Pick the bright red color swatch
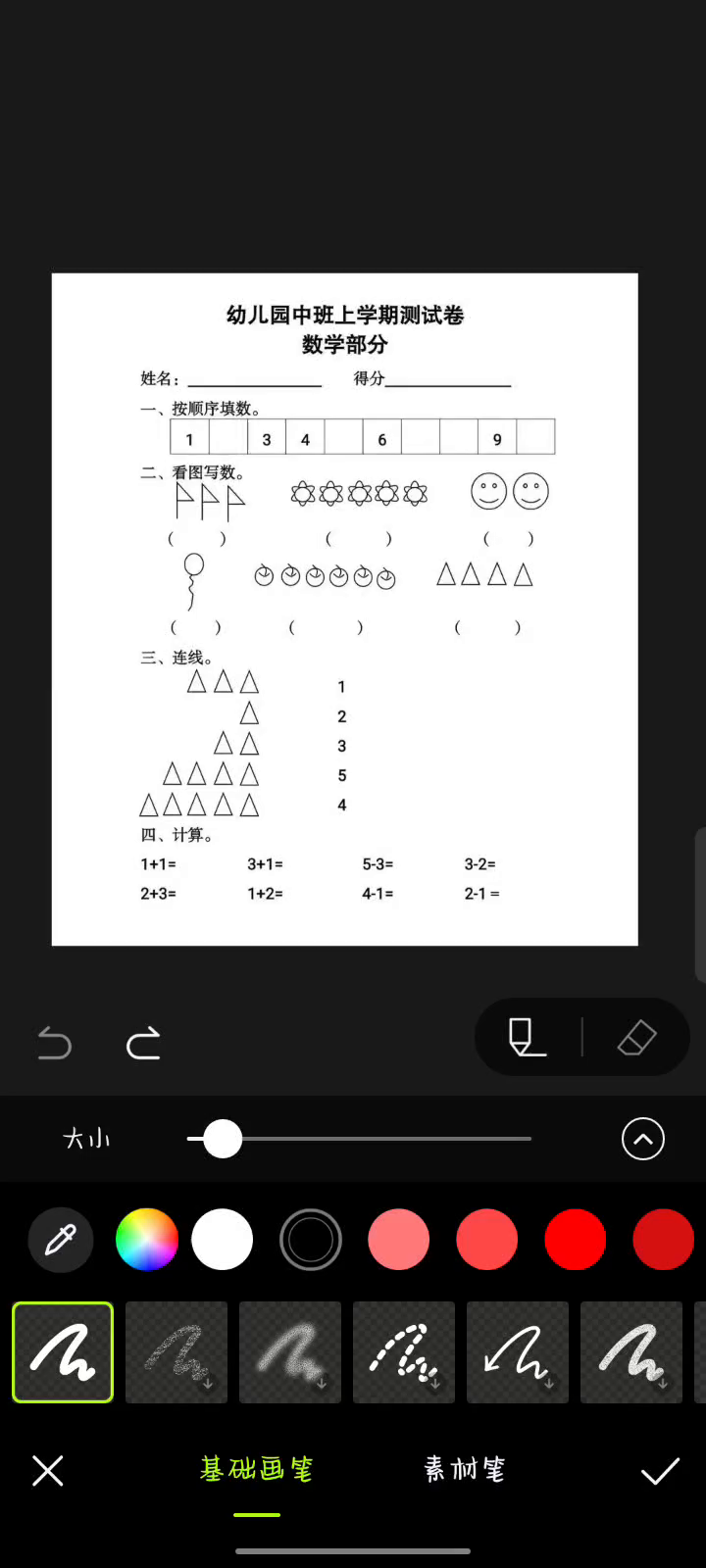 click(x=576, y=1240)
